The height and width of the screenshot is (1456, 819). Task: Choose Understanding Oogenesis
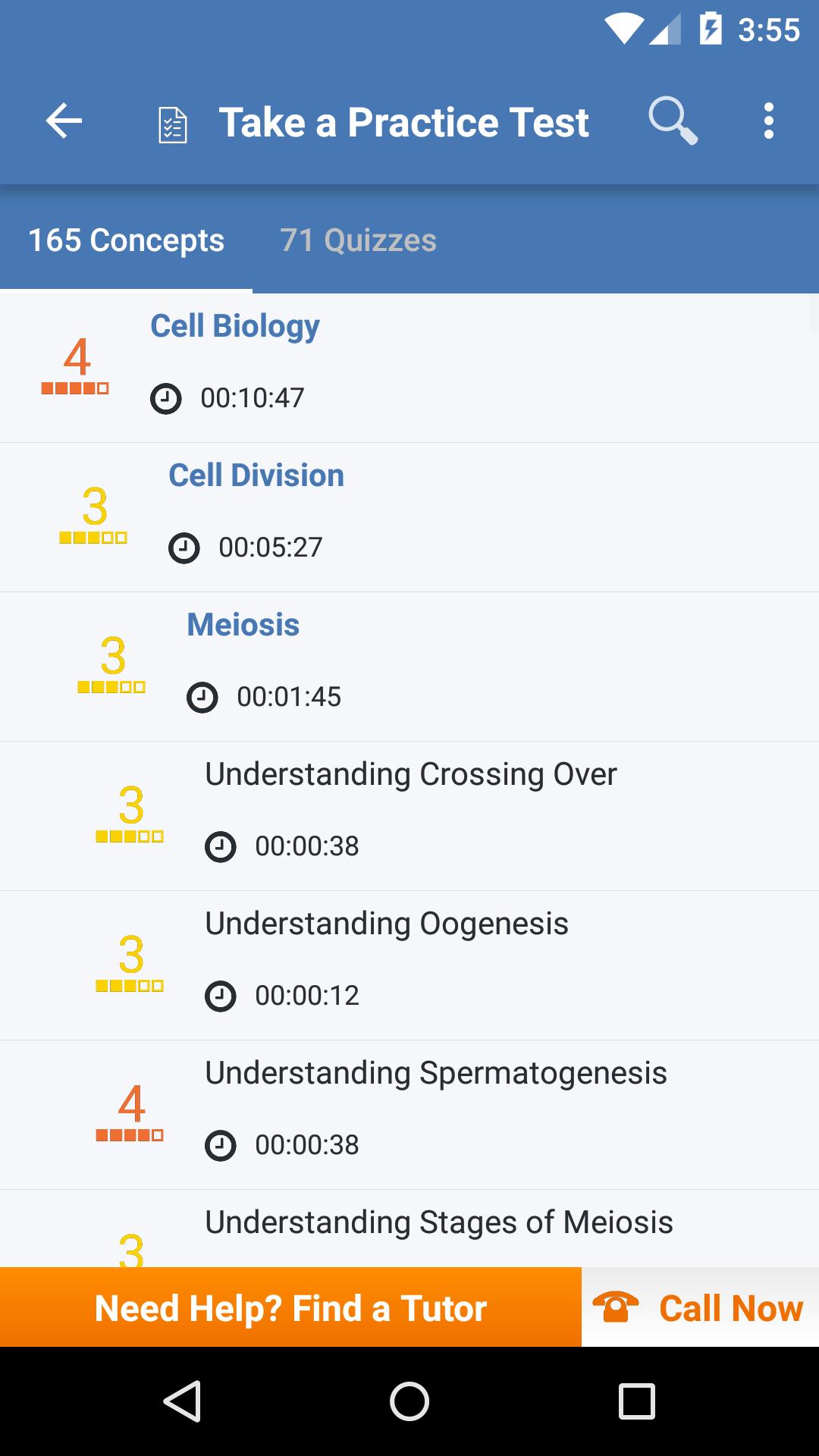point(387,924)
